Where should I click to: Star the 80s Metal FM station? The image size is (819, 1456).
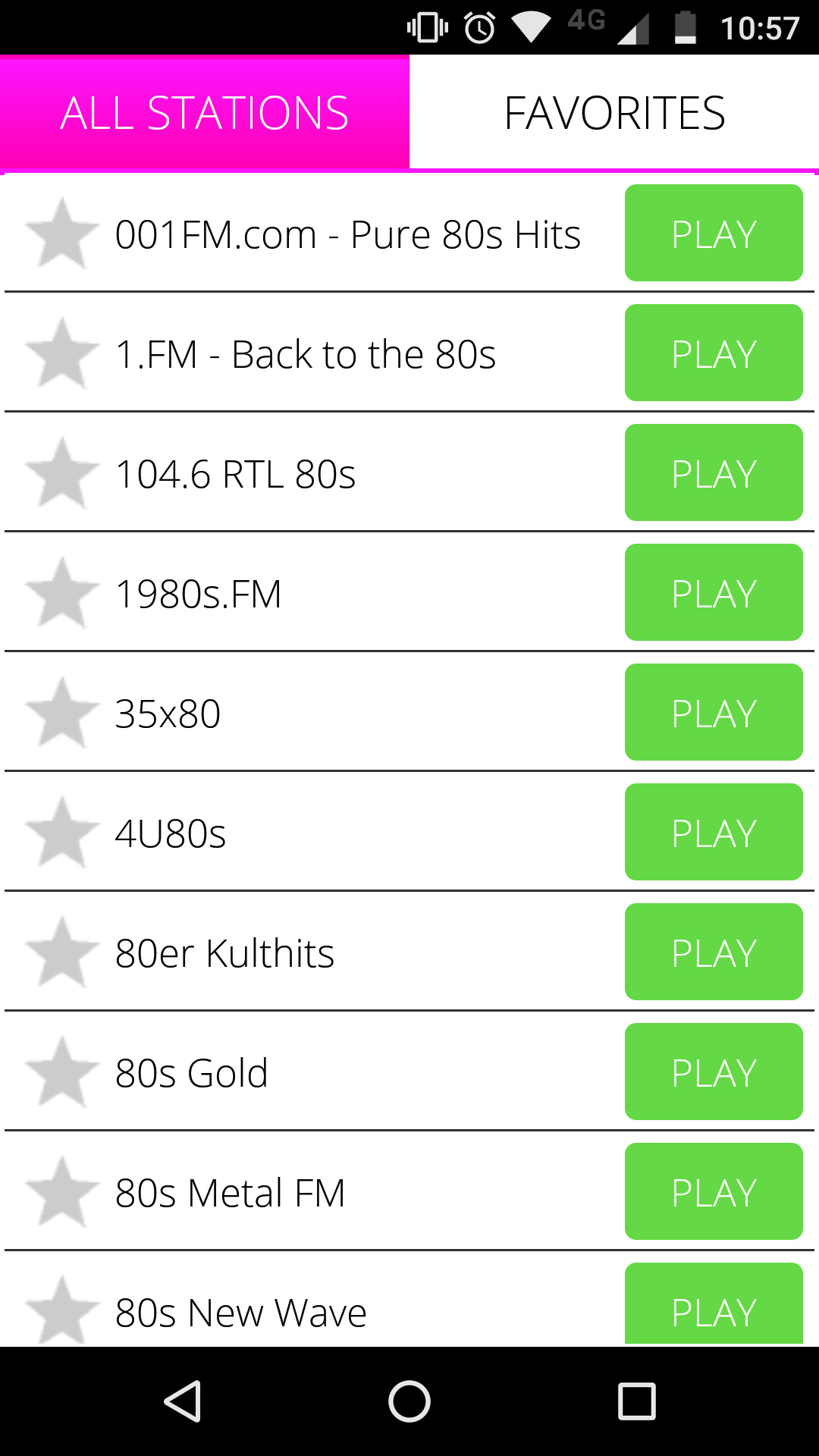click(62, 1192)
